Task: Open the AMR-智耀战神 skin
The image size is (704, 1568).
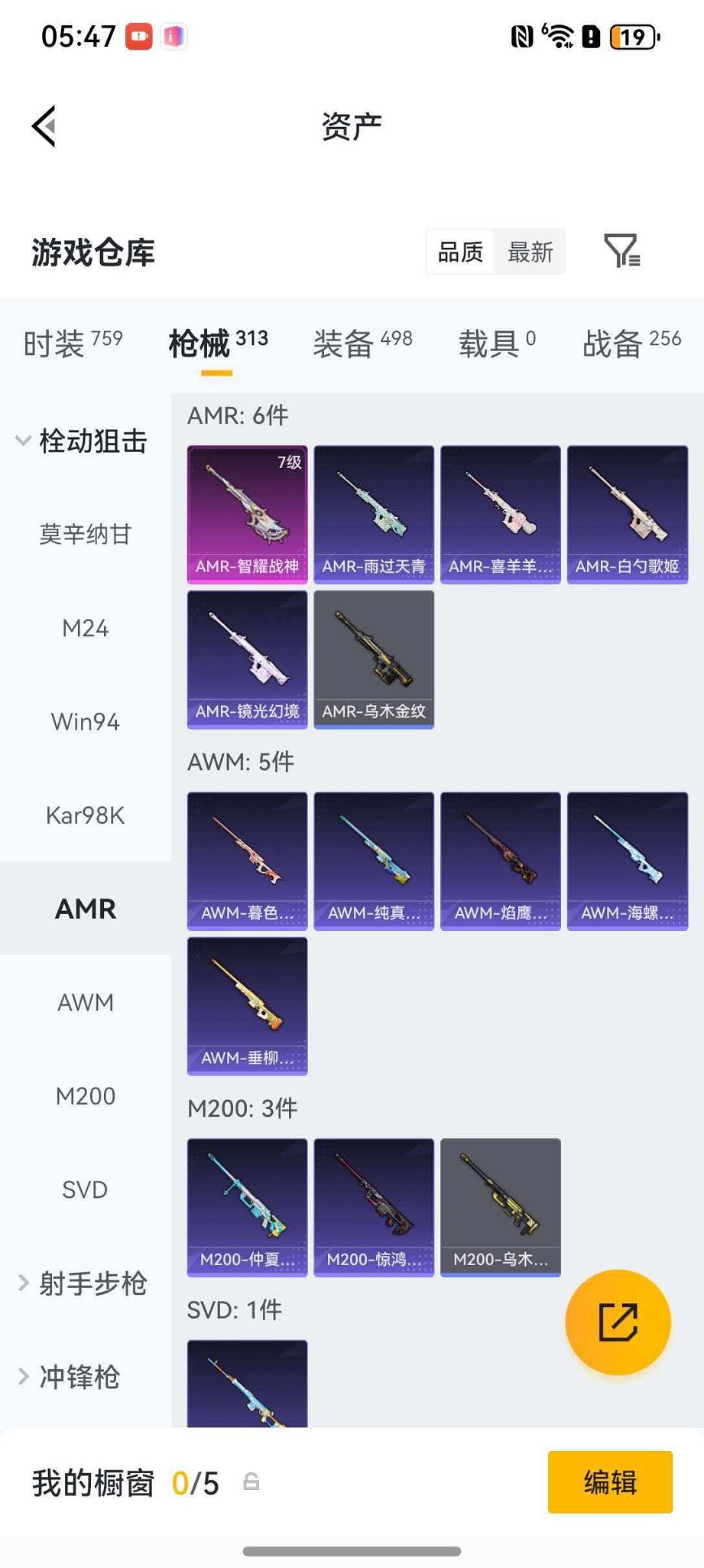Action: point(248,514)
